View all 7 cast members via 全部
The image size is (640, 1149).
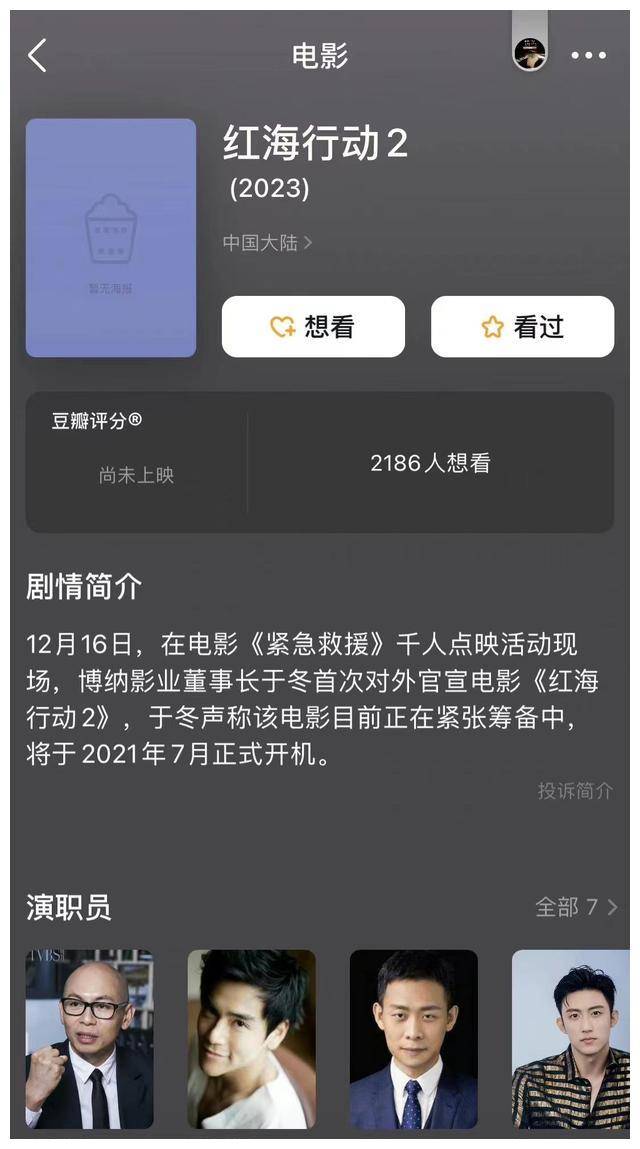click(x=576, y=907)
